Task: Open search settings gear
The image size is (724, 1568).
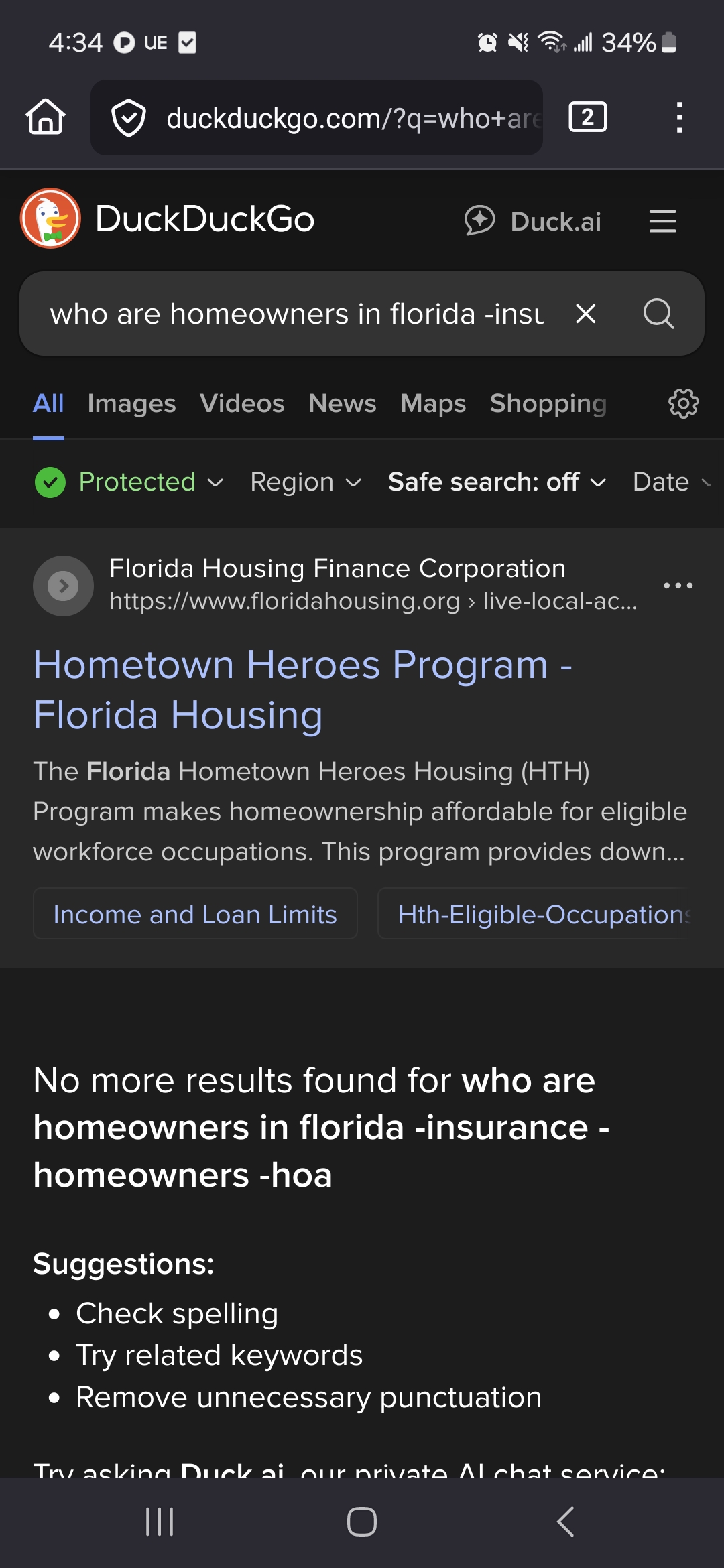Action: 683,403
